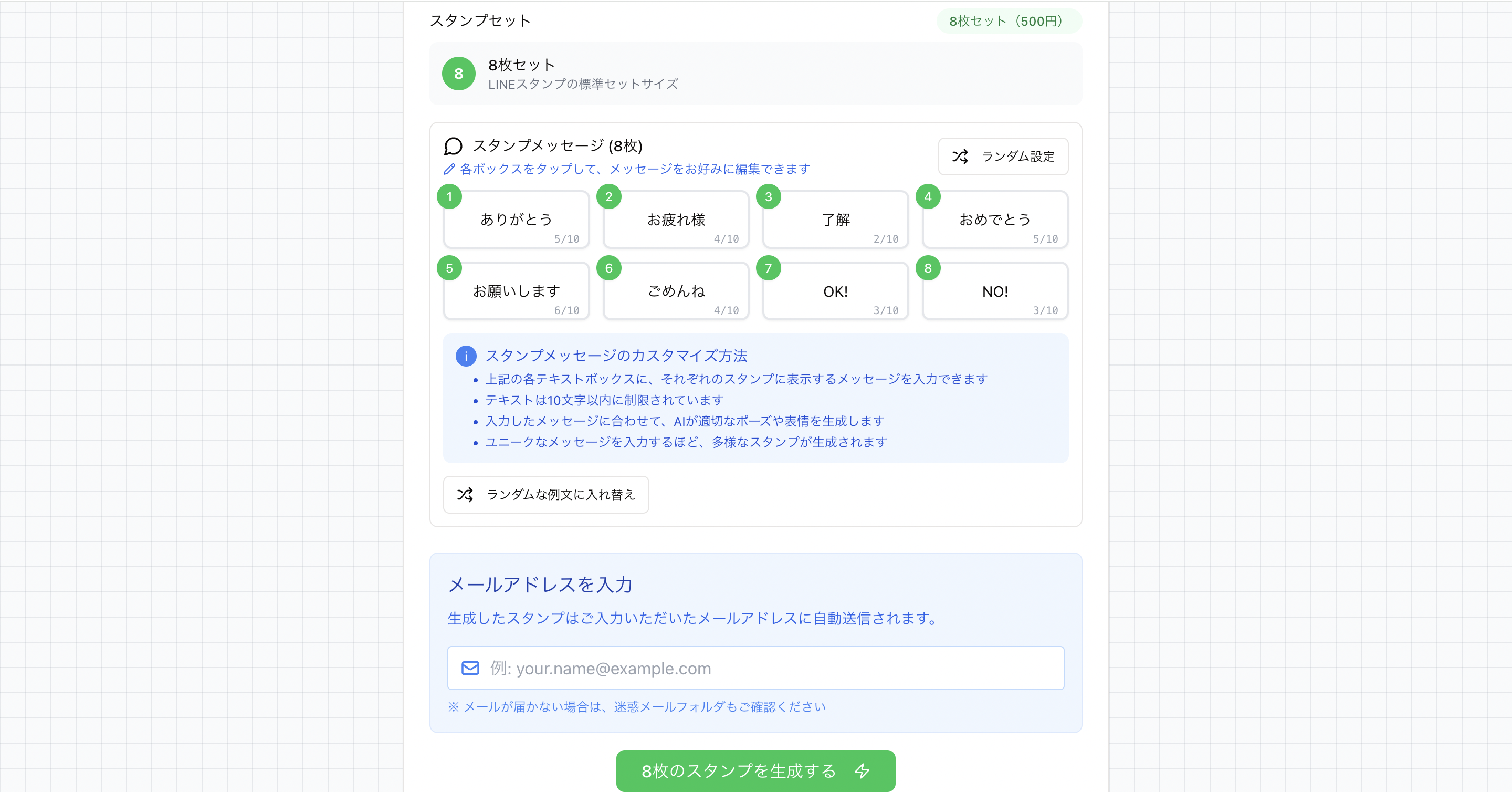1512x792 pixels.
Task: Focus the email address field
Action: point(763,668)
